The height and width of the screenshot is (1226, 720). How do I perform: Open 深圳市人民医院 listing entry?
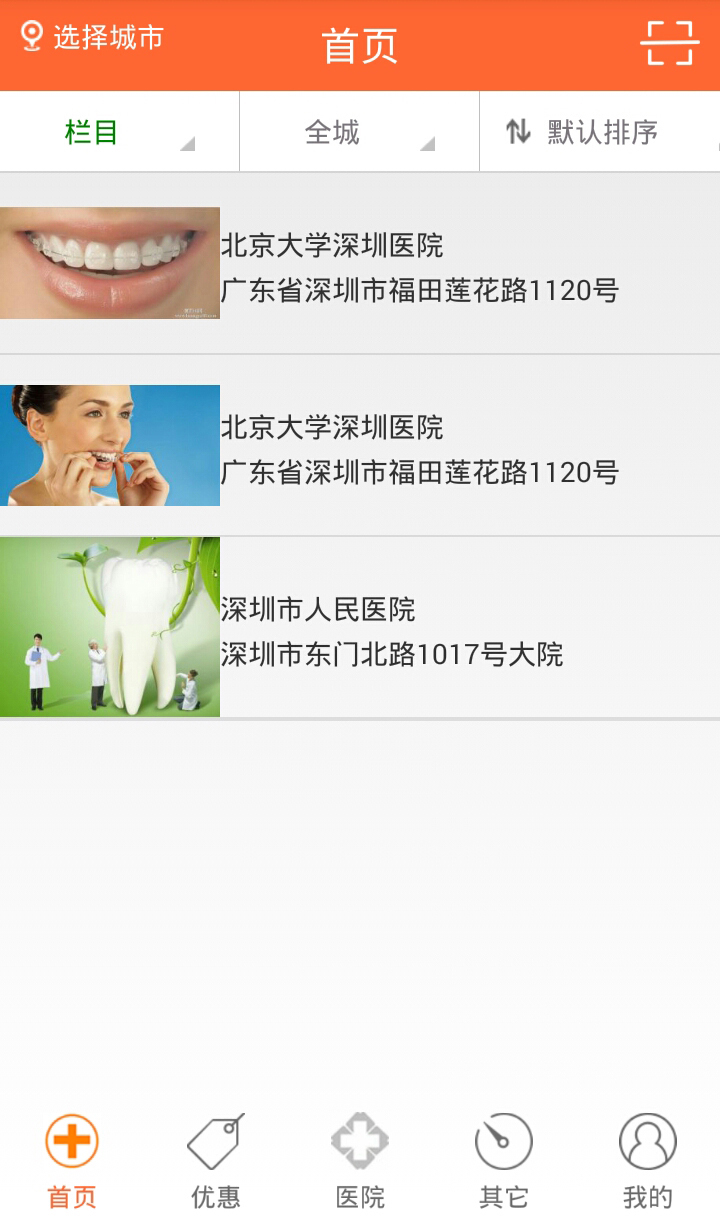[400, 627]
